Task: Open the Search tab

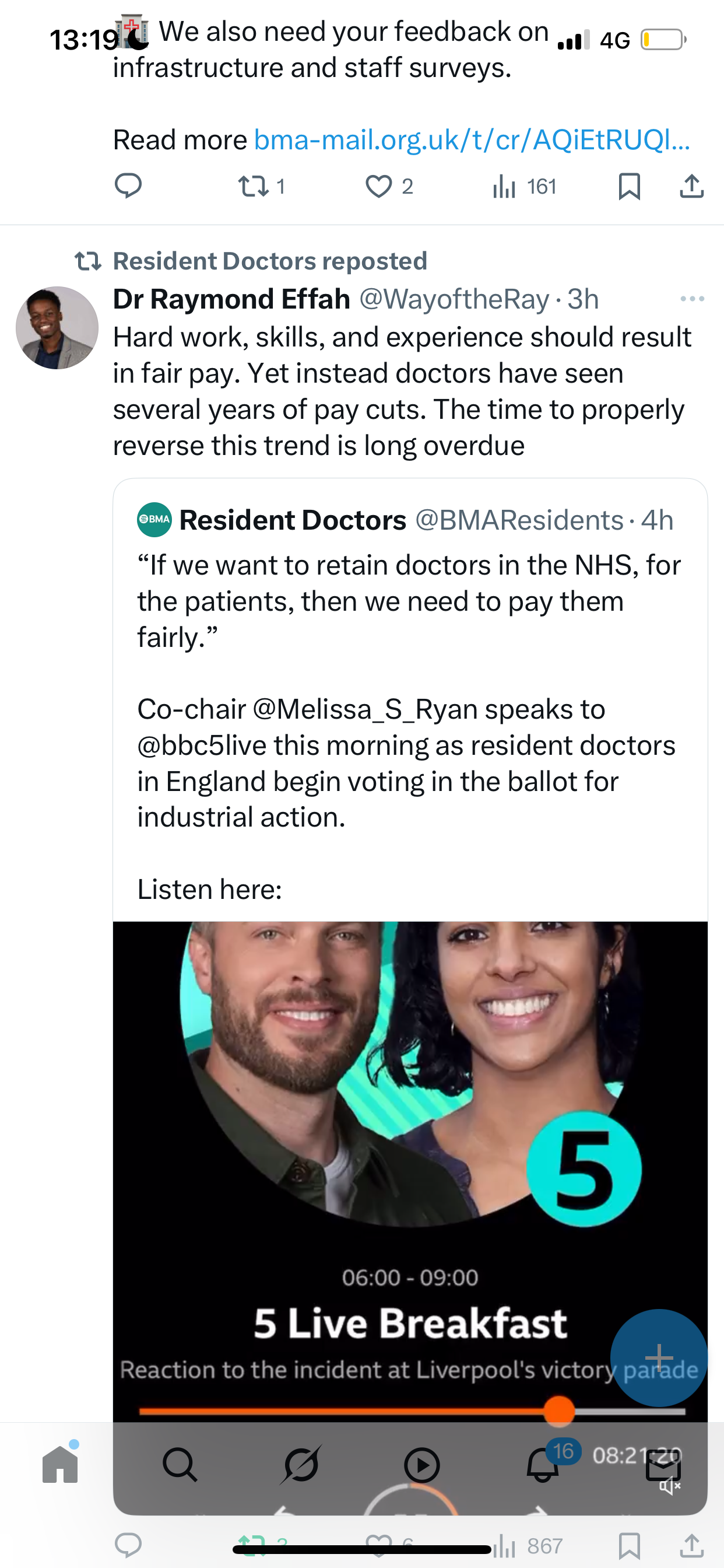Action: pyautogui.click(x=180, y=1465)
